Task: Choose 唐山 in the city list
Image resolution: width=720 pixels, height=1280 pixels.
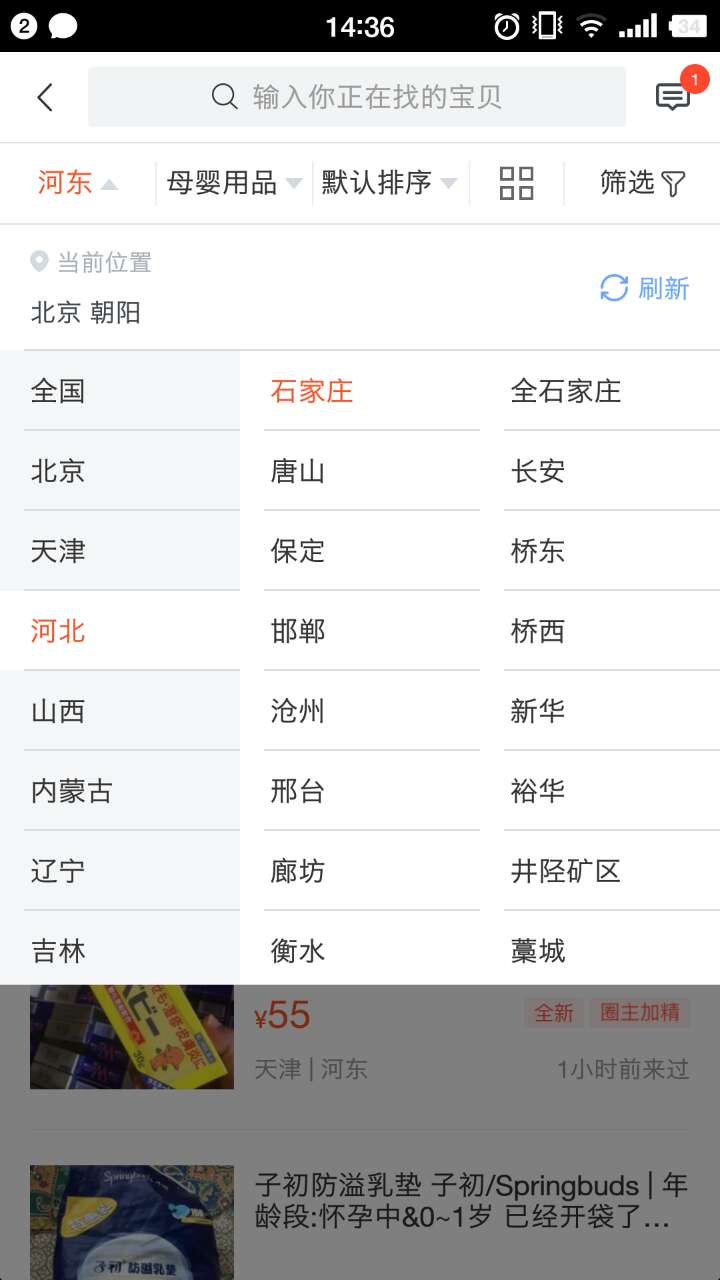Action: 298,471
